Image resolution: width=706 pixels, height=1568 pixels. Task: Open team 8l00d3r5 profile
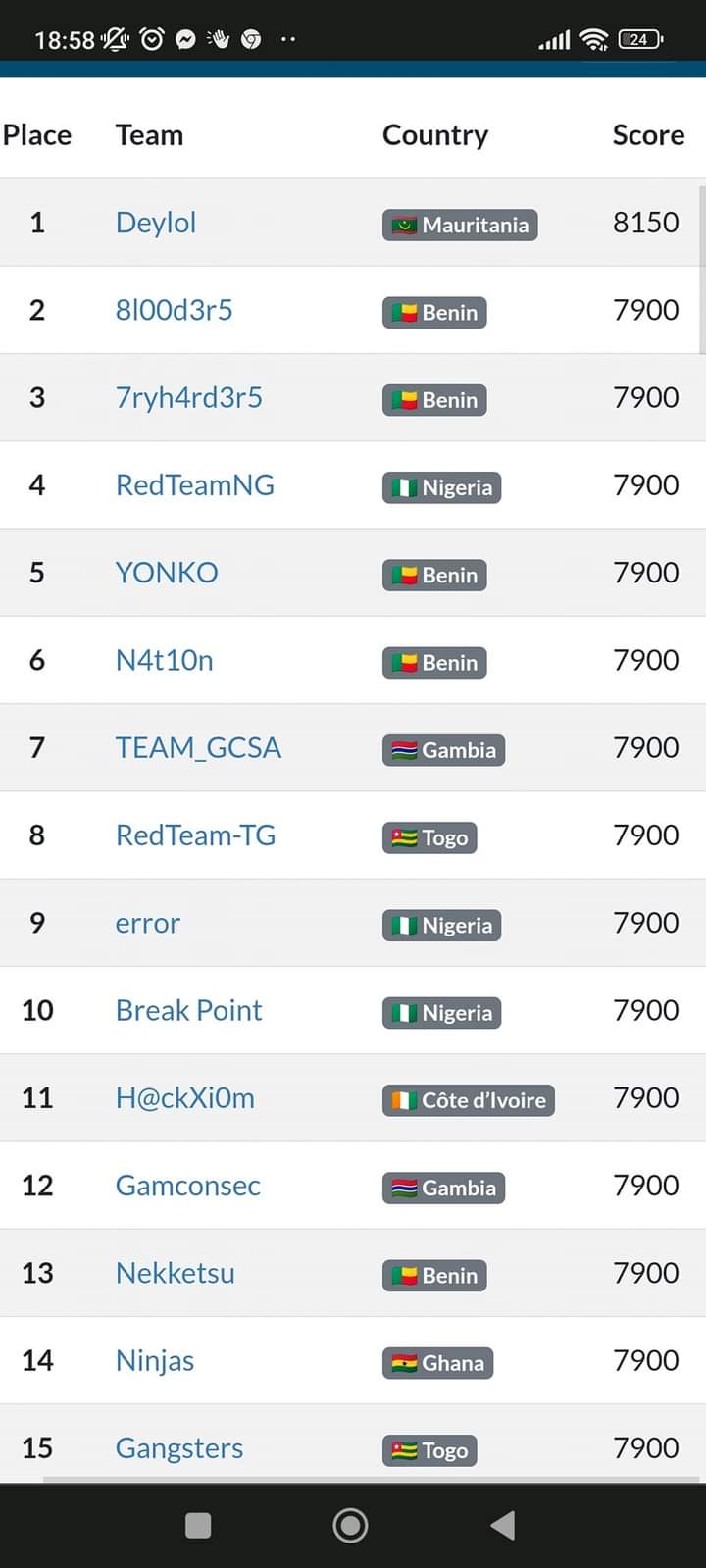tap(174, 310)
